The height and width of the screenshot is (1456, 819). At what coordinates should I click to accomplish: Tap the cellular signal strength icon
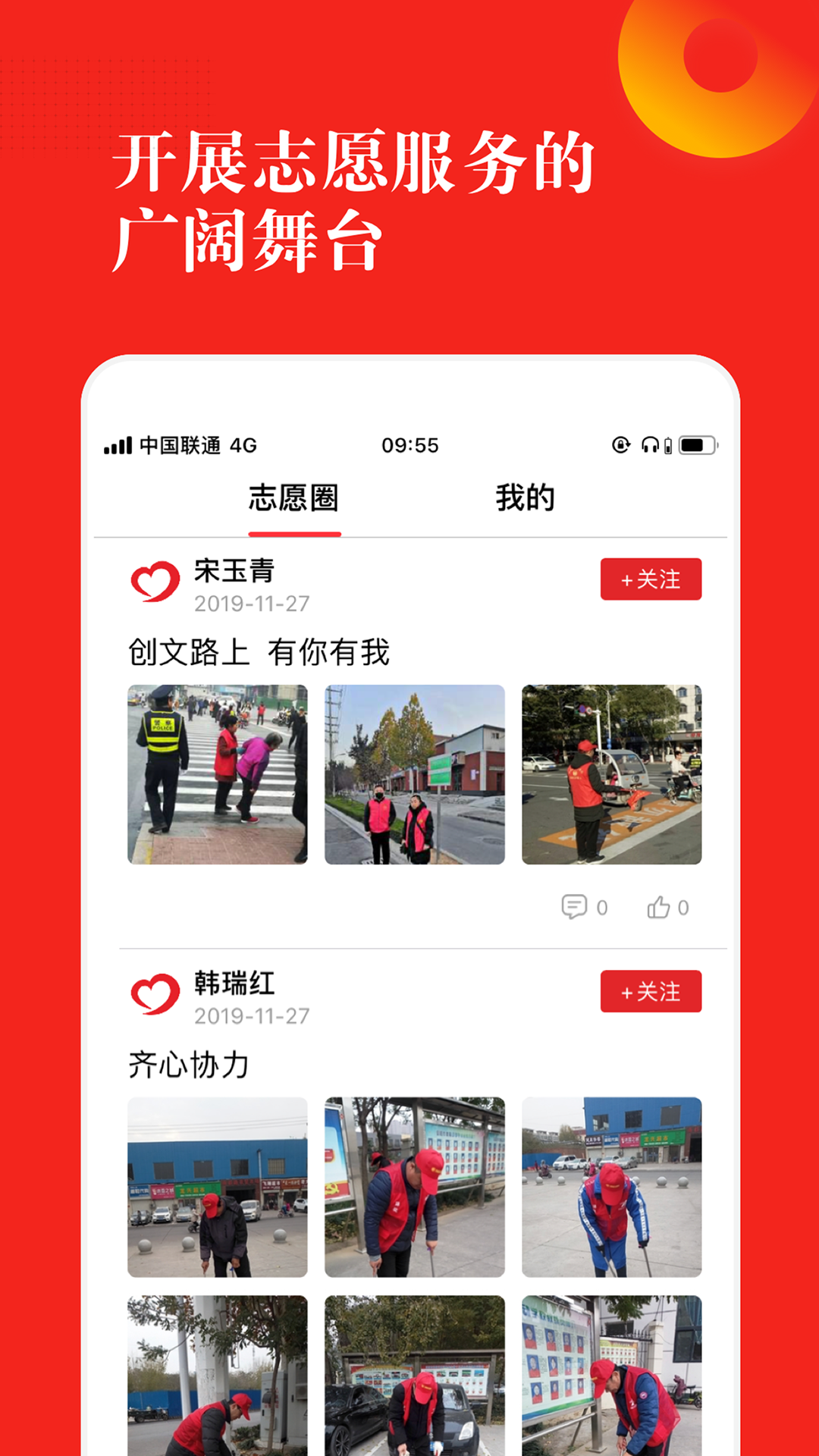[x=118, y=447]
